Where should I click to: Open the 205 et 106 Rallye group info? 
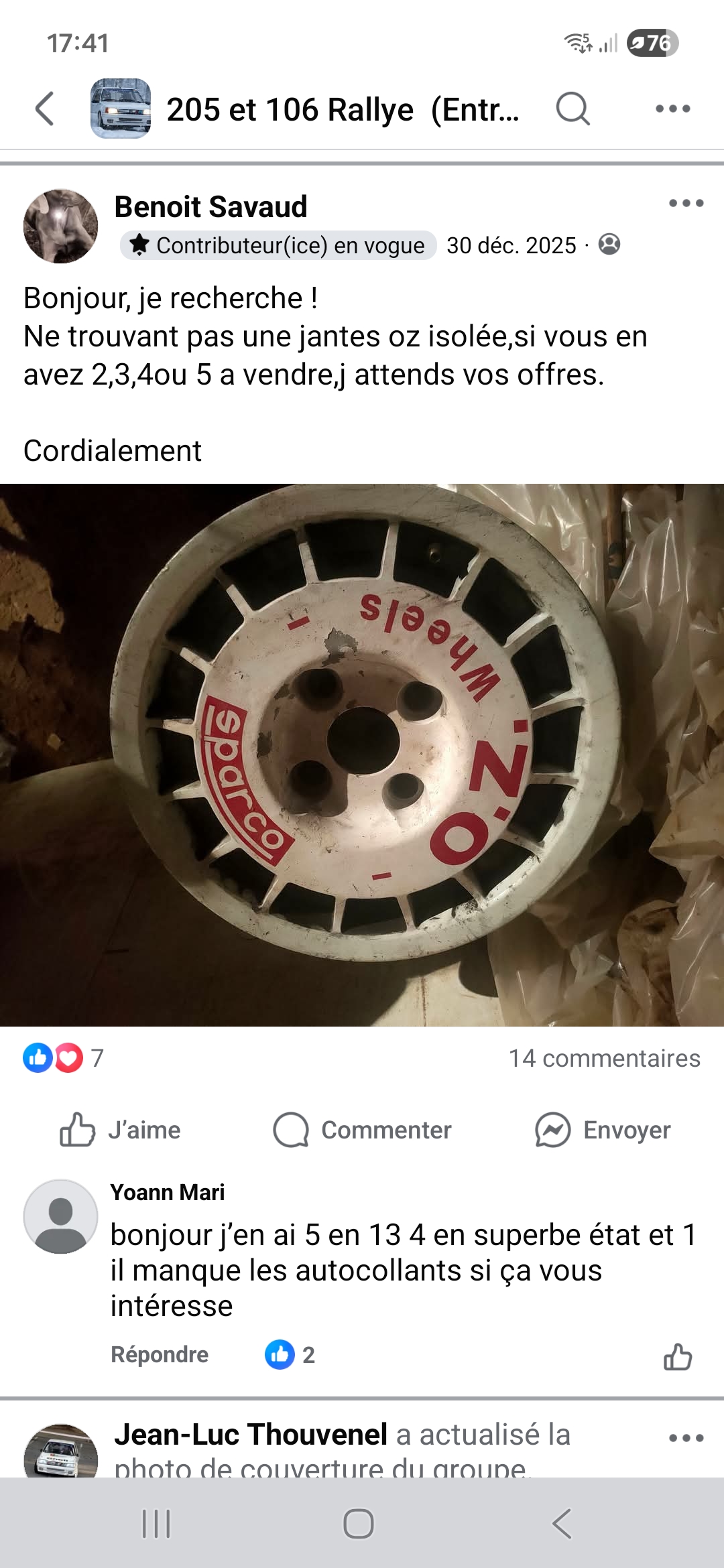pos(342,109)
